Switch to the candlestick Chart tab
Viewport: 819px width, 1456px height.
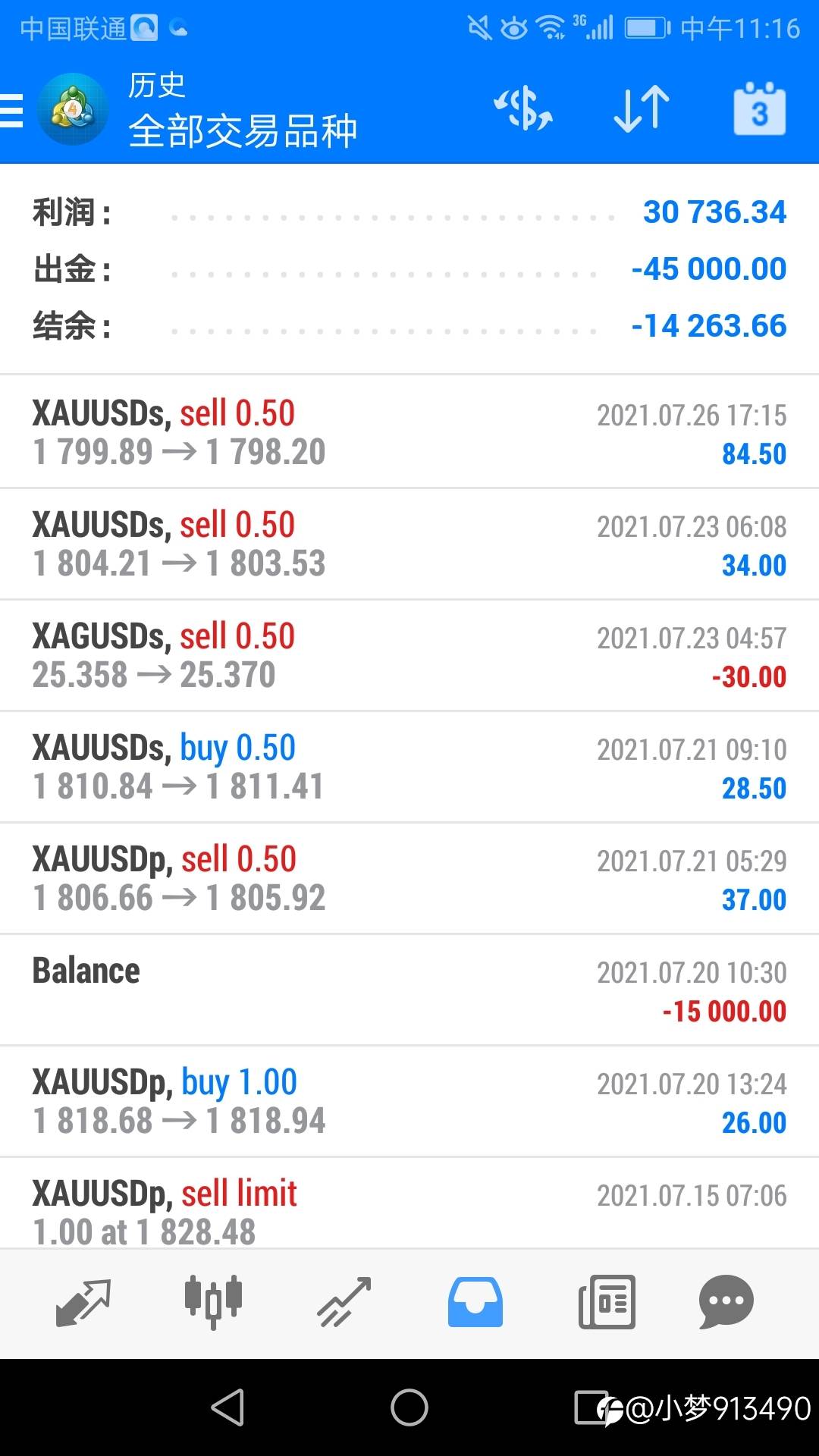213,1303
